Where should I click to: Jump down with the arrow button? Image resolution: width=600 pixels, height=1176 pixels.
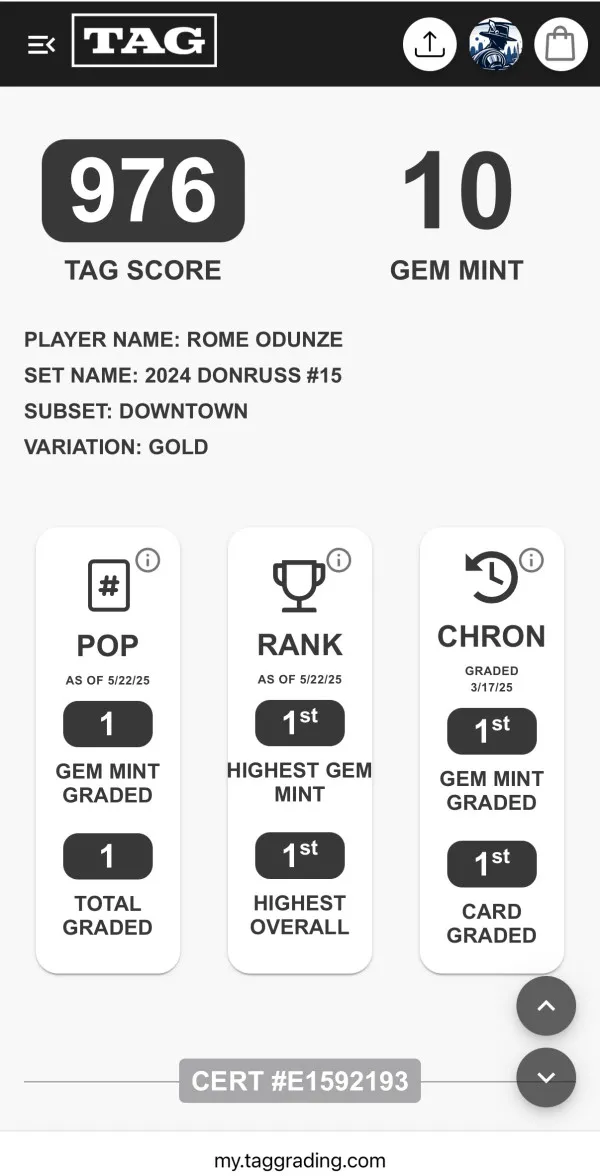546,1078
